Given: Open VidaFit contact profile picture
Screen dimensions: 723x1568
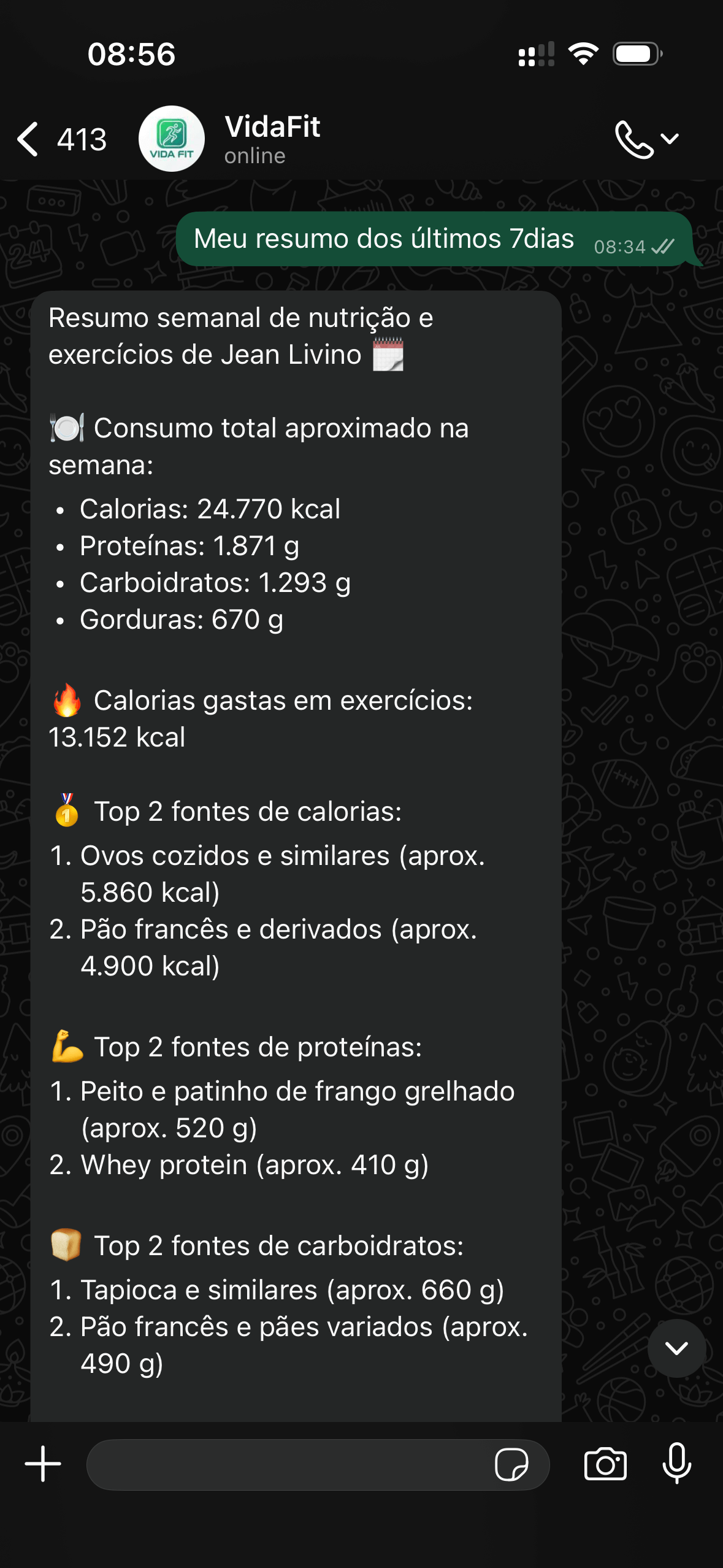Looking at the screenshot, I should [x=172, y=139].
